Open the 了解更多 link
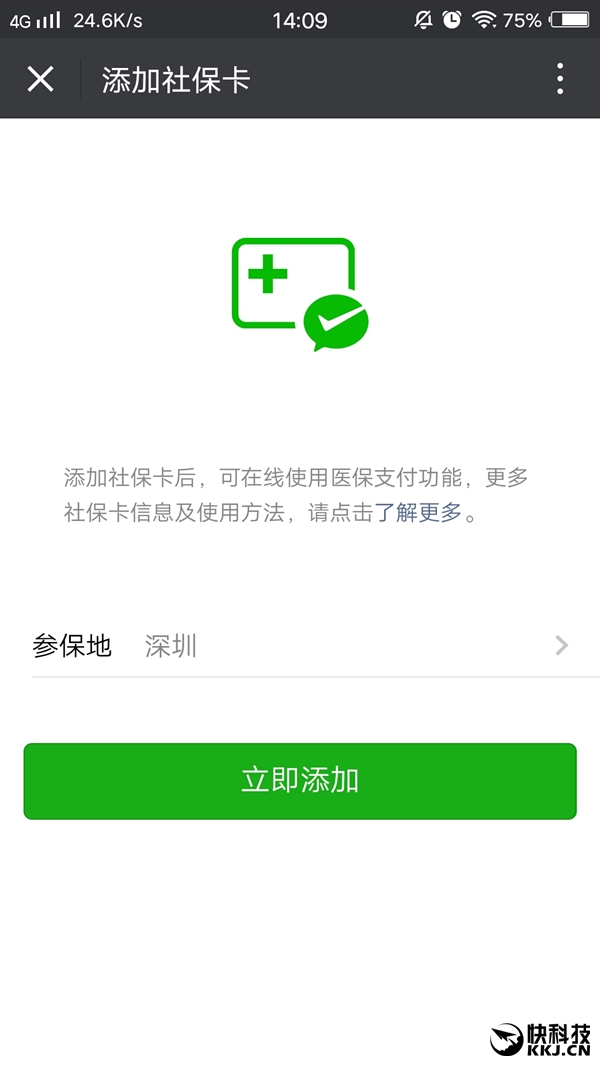The image size is (600, 1066). 418,513
